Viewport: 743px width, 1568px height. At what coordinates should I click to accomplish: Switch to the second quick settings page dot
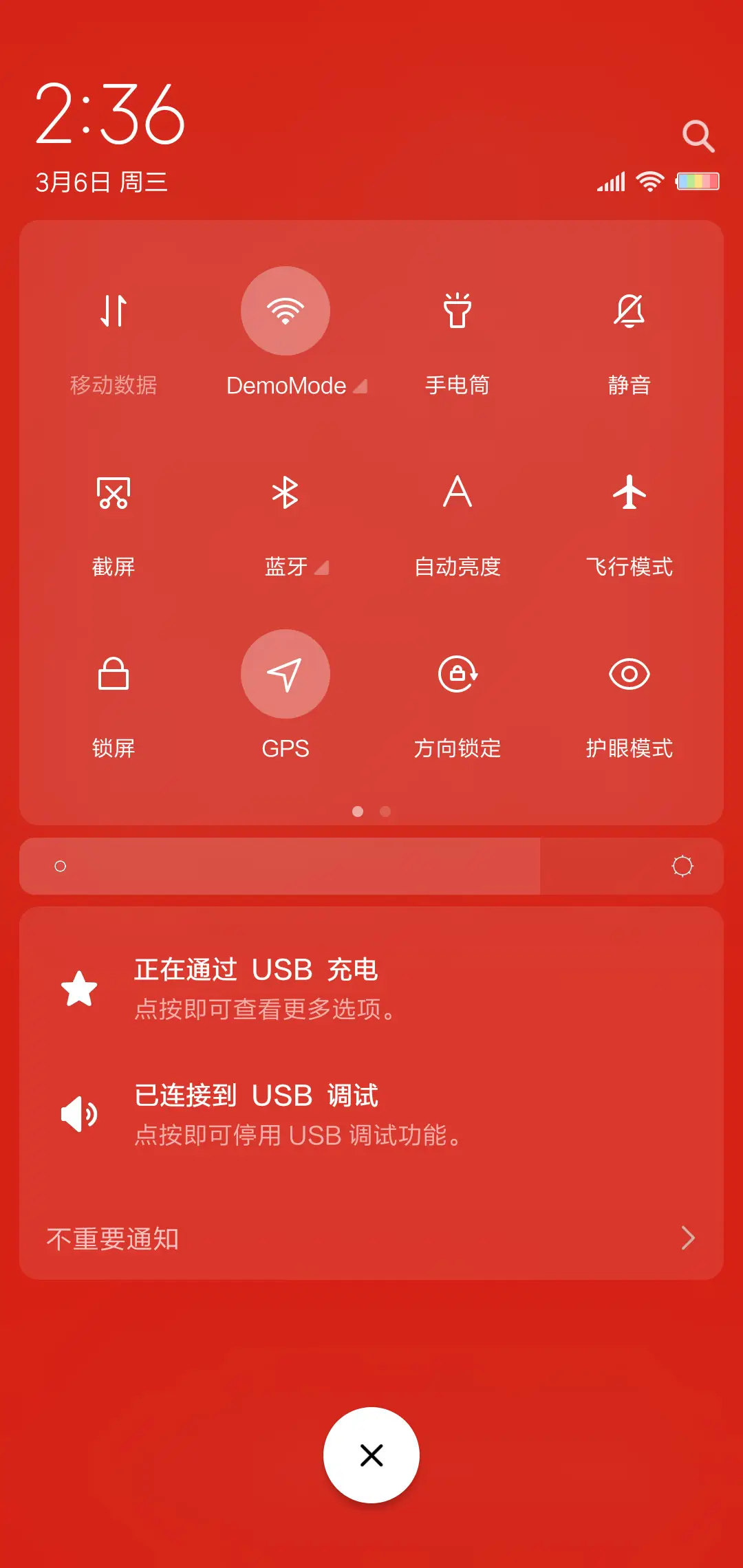point(385,812)
